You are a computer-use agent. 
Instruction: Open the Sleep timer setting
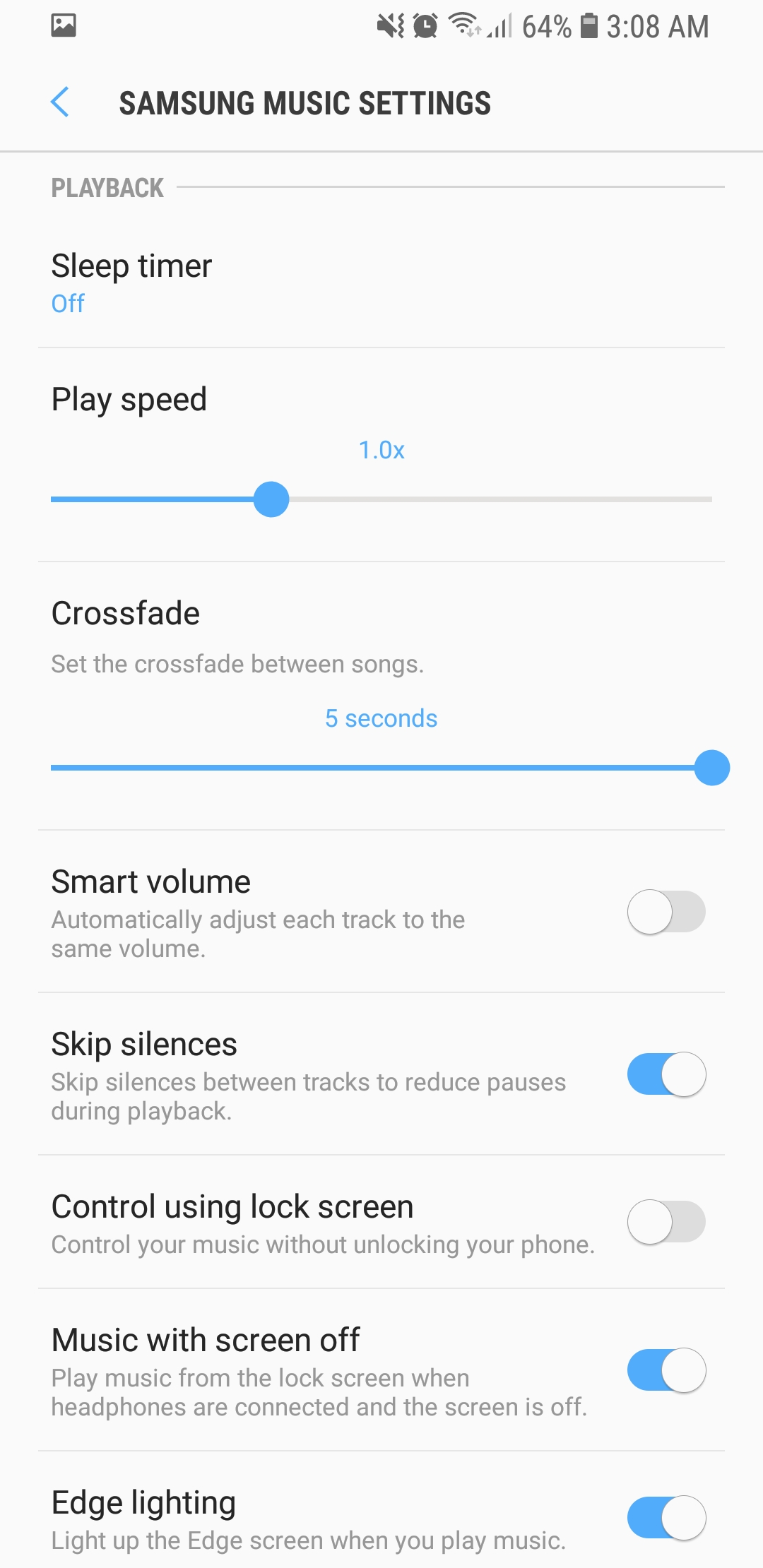[x=131, y=266]
